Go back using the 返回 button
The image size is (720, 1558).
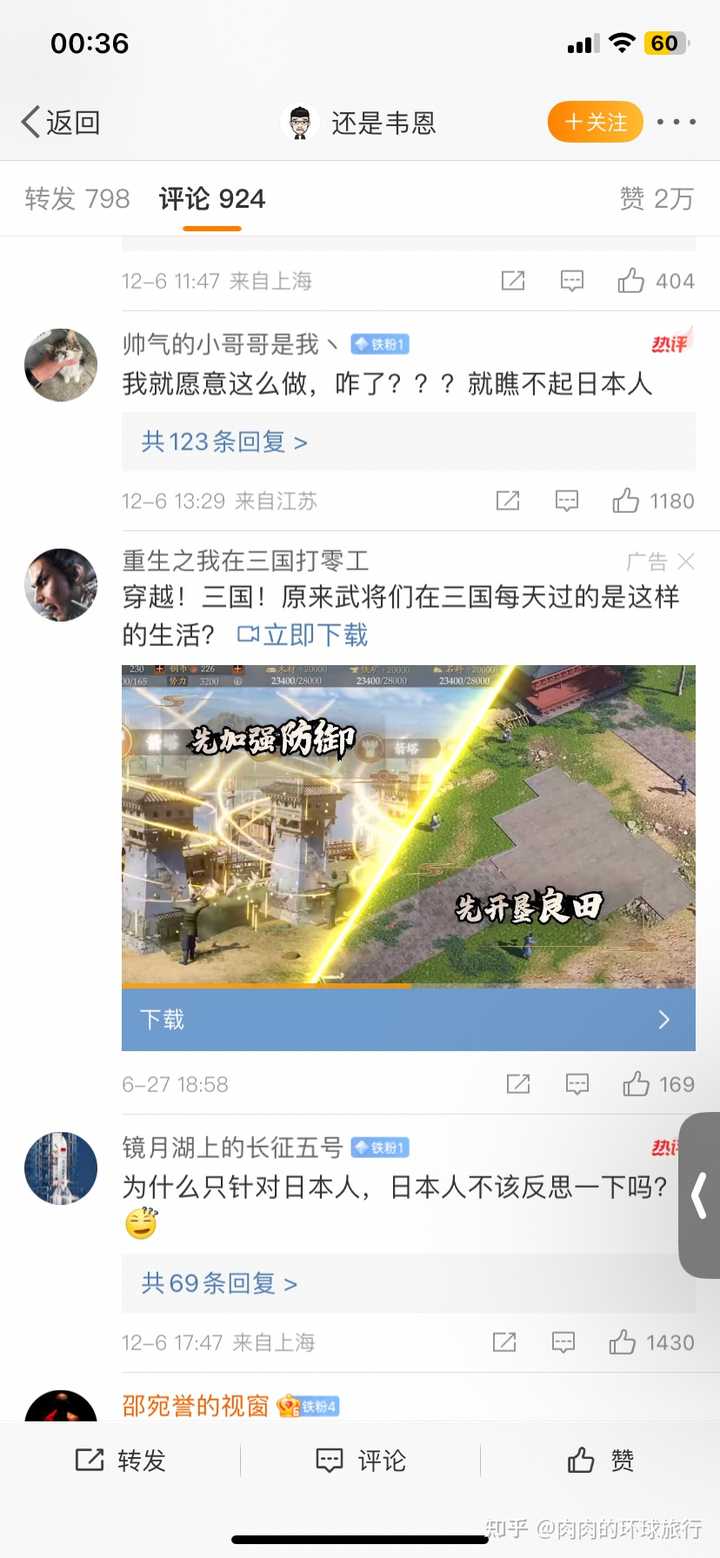61,123
